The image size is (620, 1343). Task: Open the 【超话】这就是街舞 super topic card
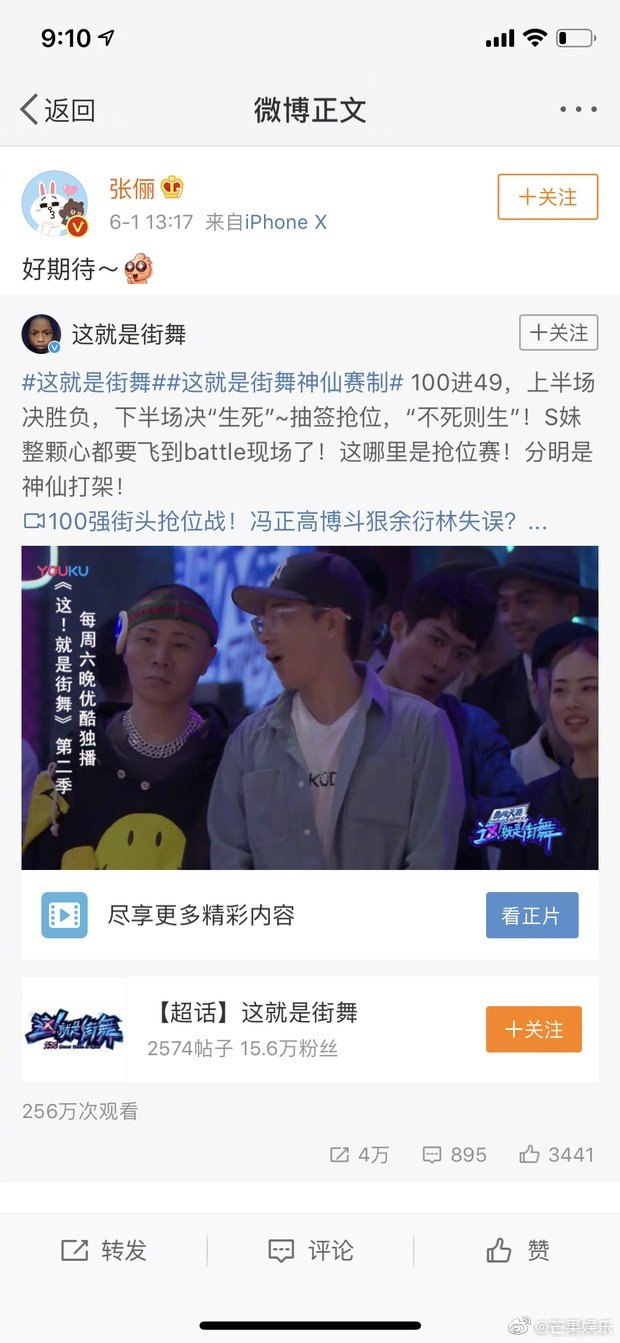256,1028
